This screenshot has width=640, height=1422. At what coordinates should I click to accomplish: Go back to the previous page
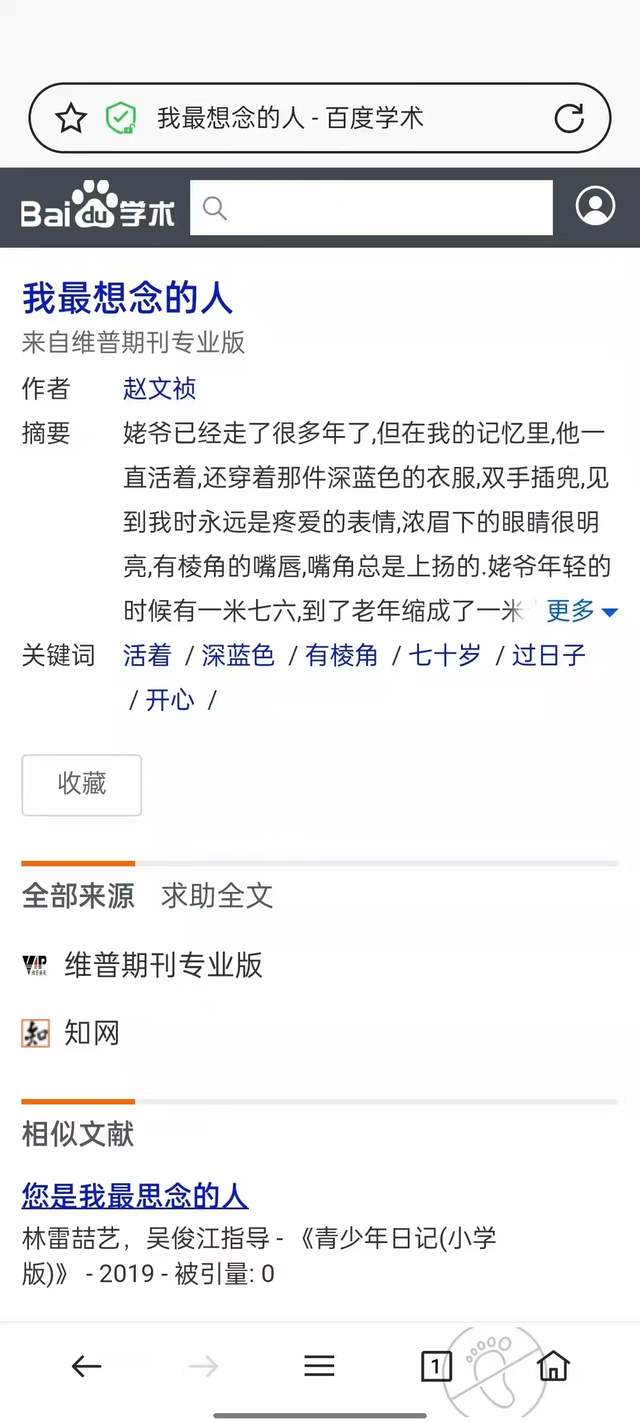(87, 1367)
